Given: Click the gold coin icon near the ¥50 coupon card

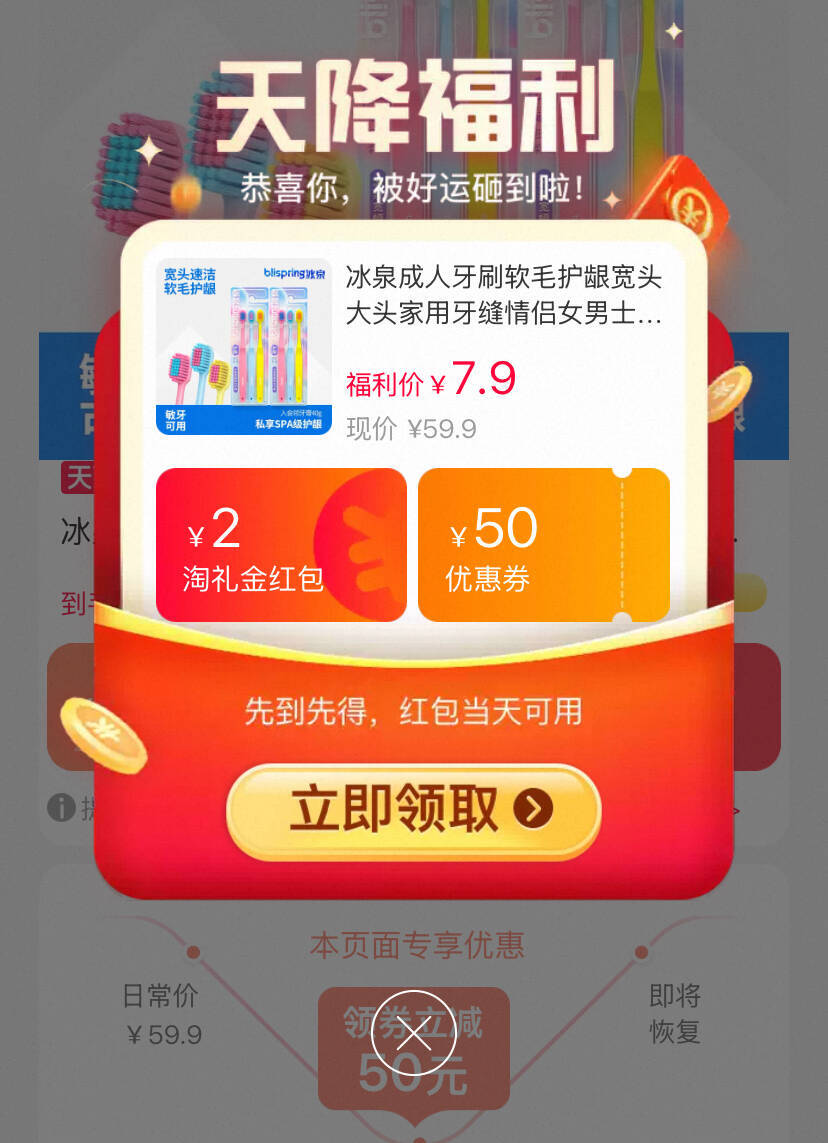Looking at the screenshot, I should click(x=729, y=392).
